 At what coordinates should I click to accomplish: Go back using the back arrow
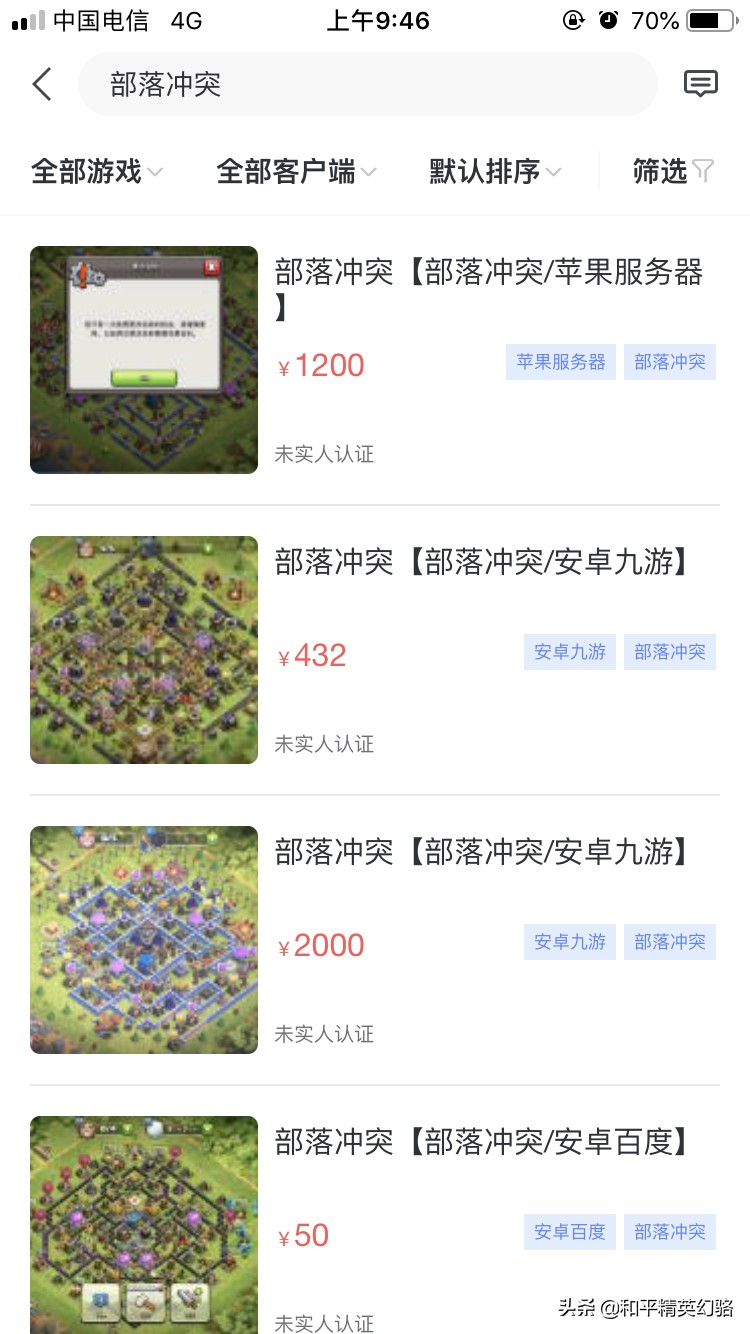tap(42, 85)
